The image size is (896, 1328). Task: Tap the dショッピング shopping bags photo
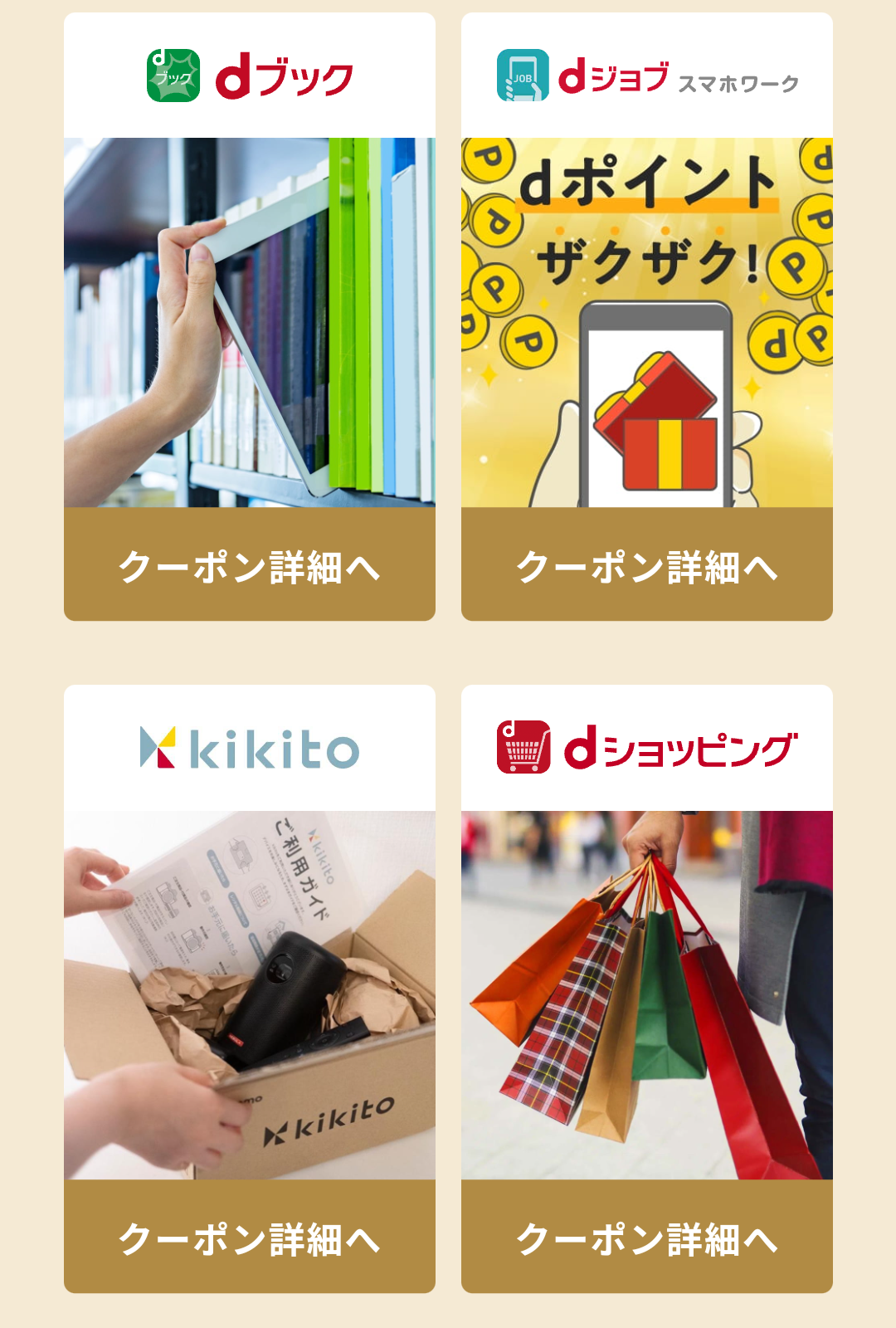point(646,994)
